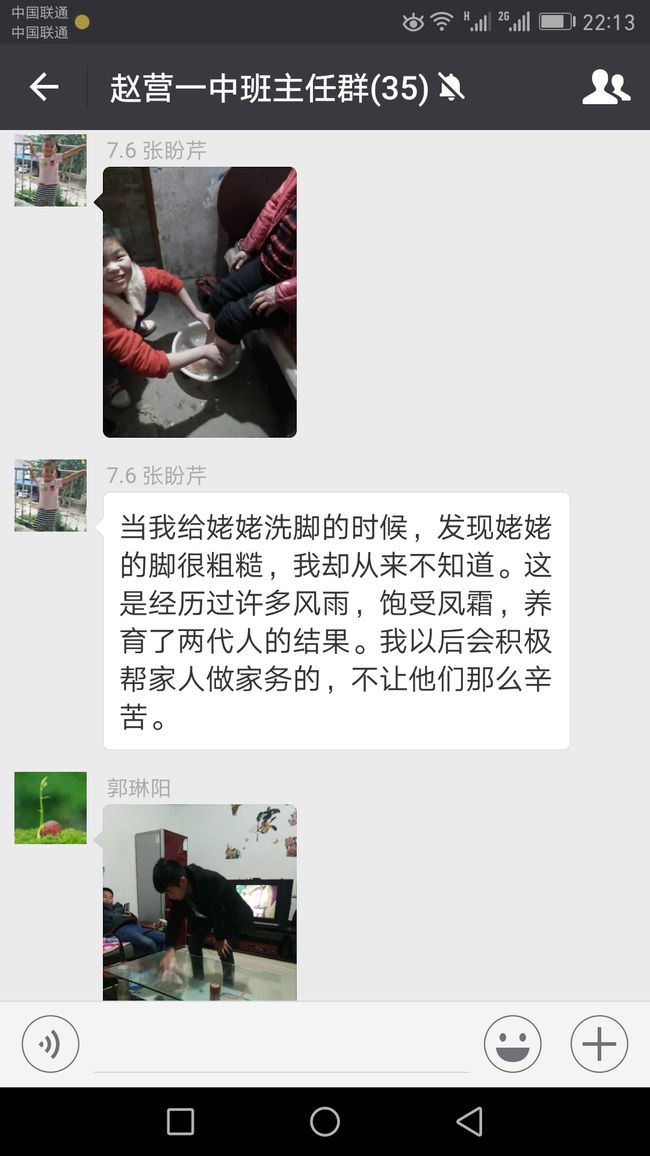Tap the message text input field
Image resolution: width=650 pixels, height=1156 pixels.
[x=281, y=1045]
